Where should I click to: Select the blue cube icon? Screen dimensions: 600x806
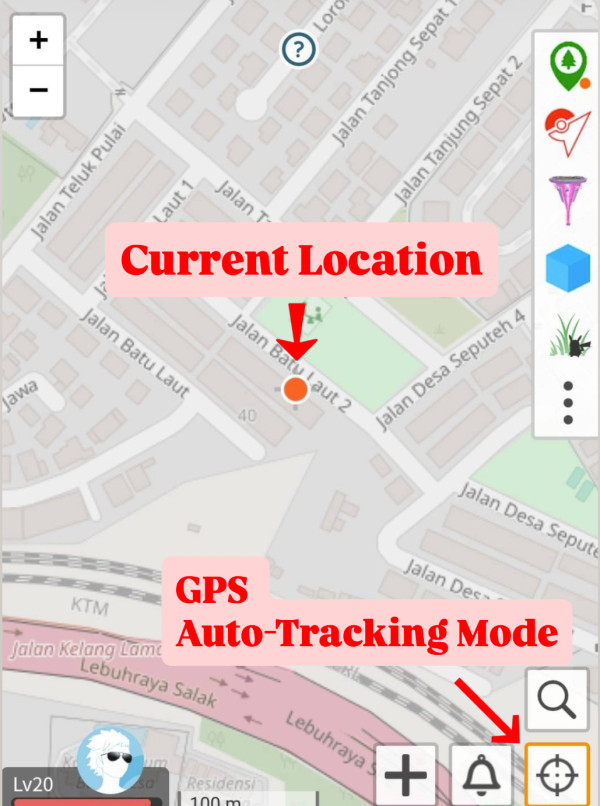[x=567, y=268]
